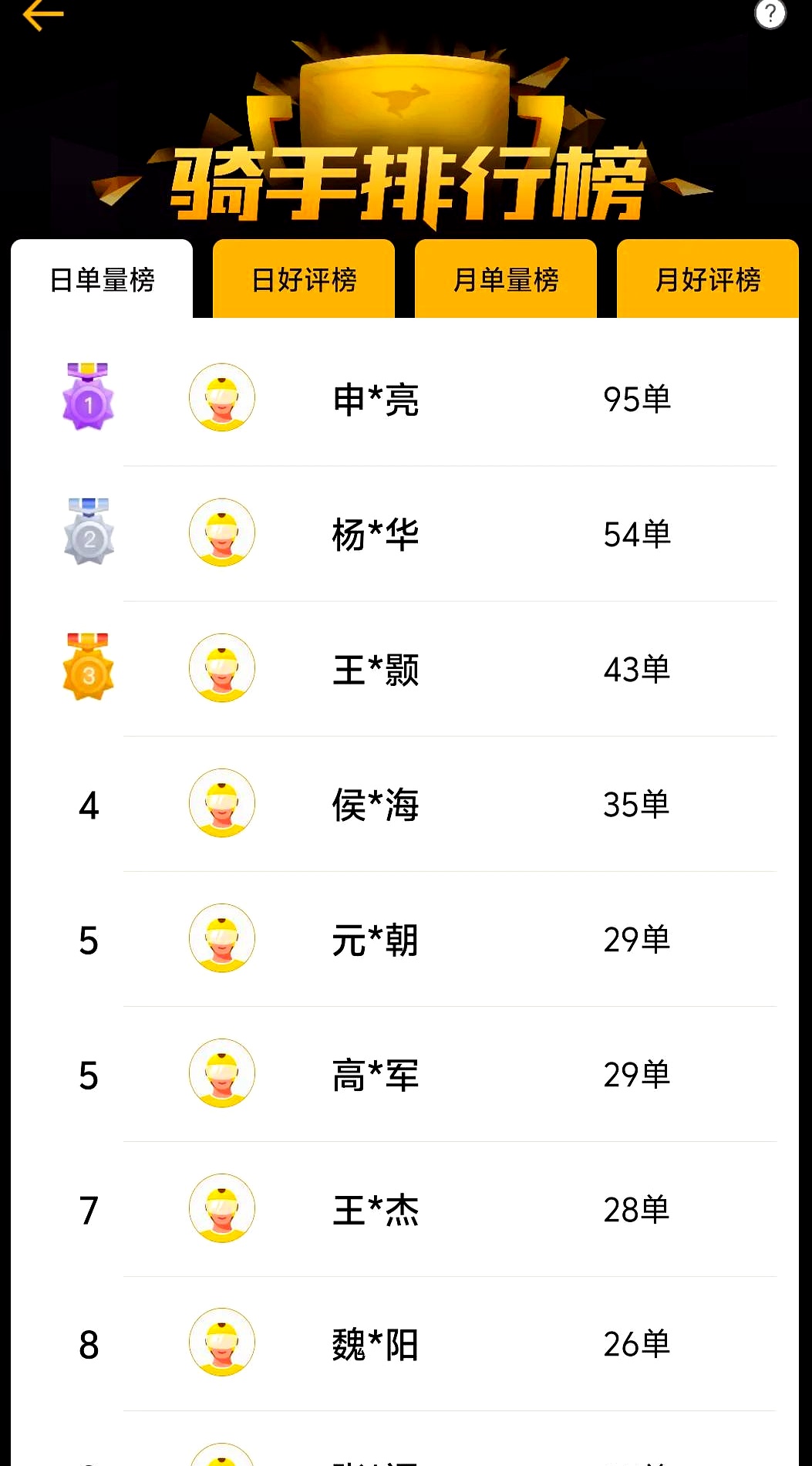Viewport: 812px width, 1466px height.
Task: Switch to the 月单量榜 tab
Action: [505, 280]
